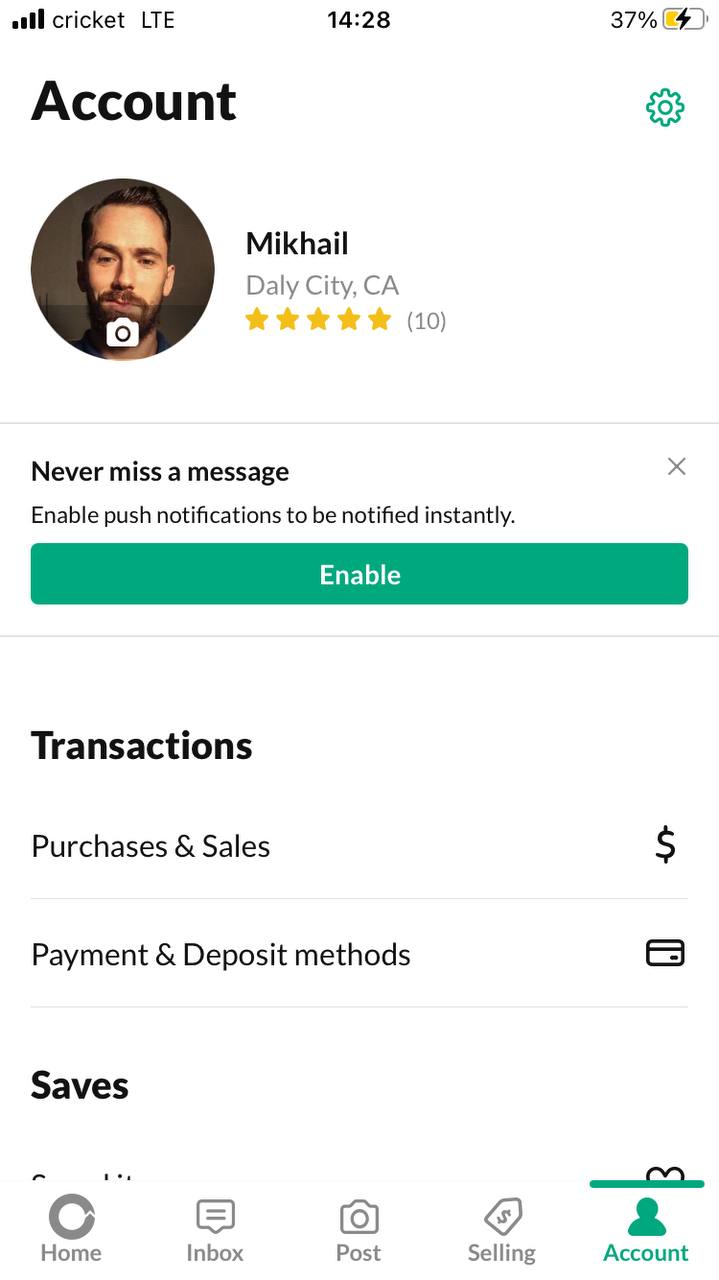The width and height of the screenshot is (719, 1280).
Task: Change profile photo via camera icon
Action: tap(122, 333)
